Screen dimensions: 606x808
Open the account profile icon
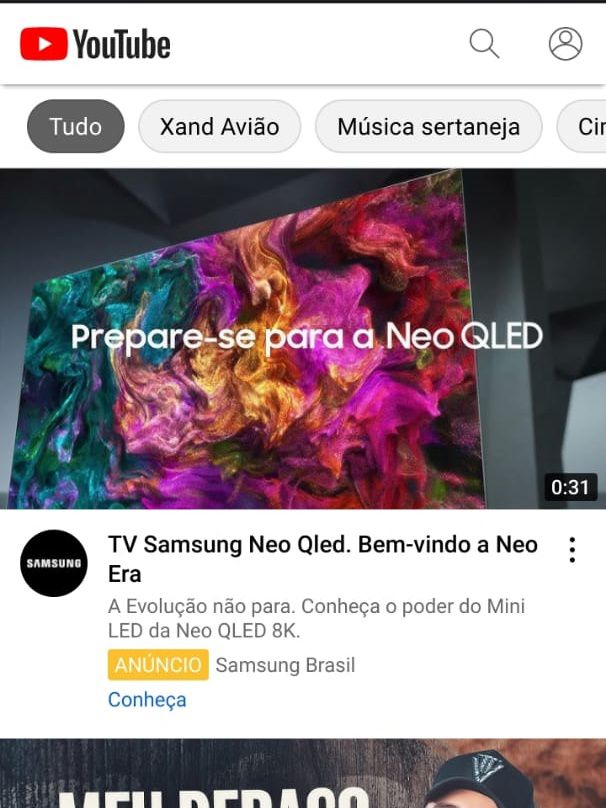point(565,44)
